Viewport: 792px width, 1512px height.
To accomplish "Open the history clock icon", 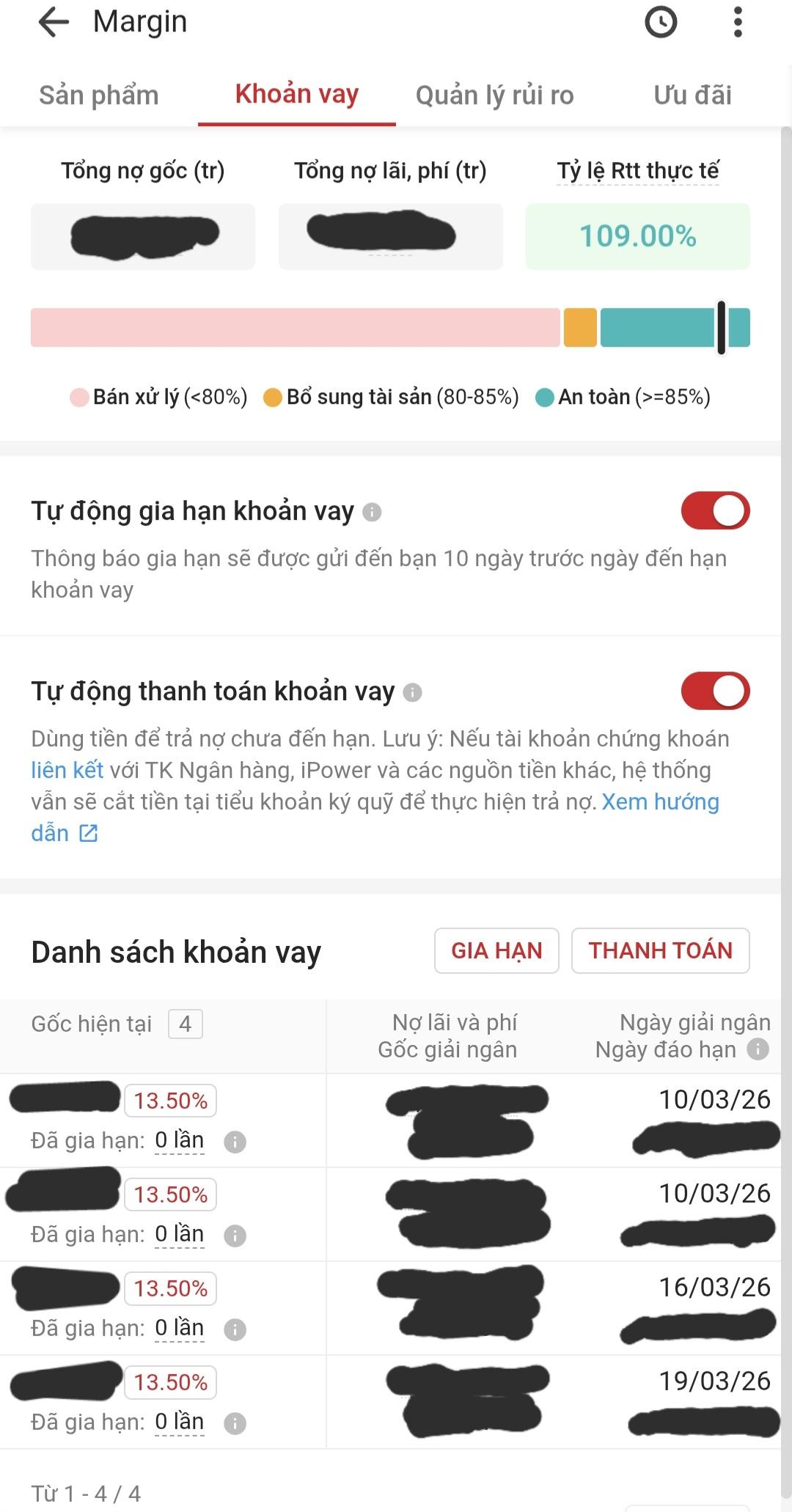I will [x=660, y=23].
